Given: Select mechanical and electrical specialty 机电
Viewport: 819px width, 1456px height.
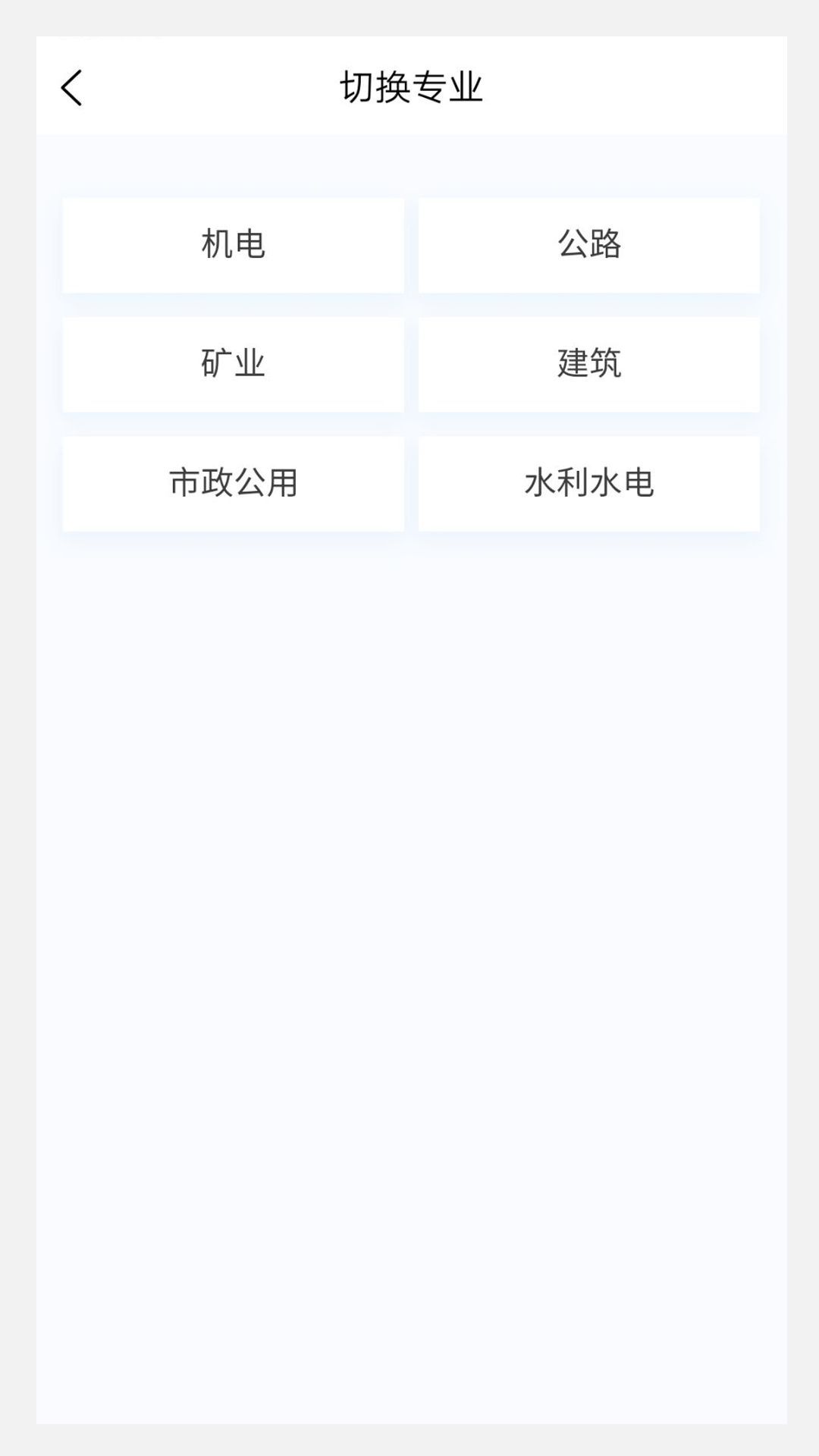Looking at the screenshot, I should click(233, 244).
